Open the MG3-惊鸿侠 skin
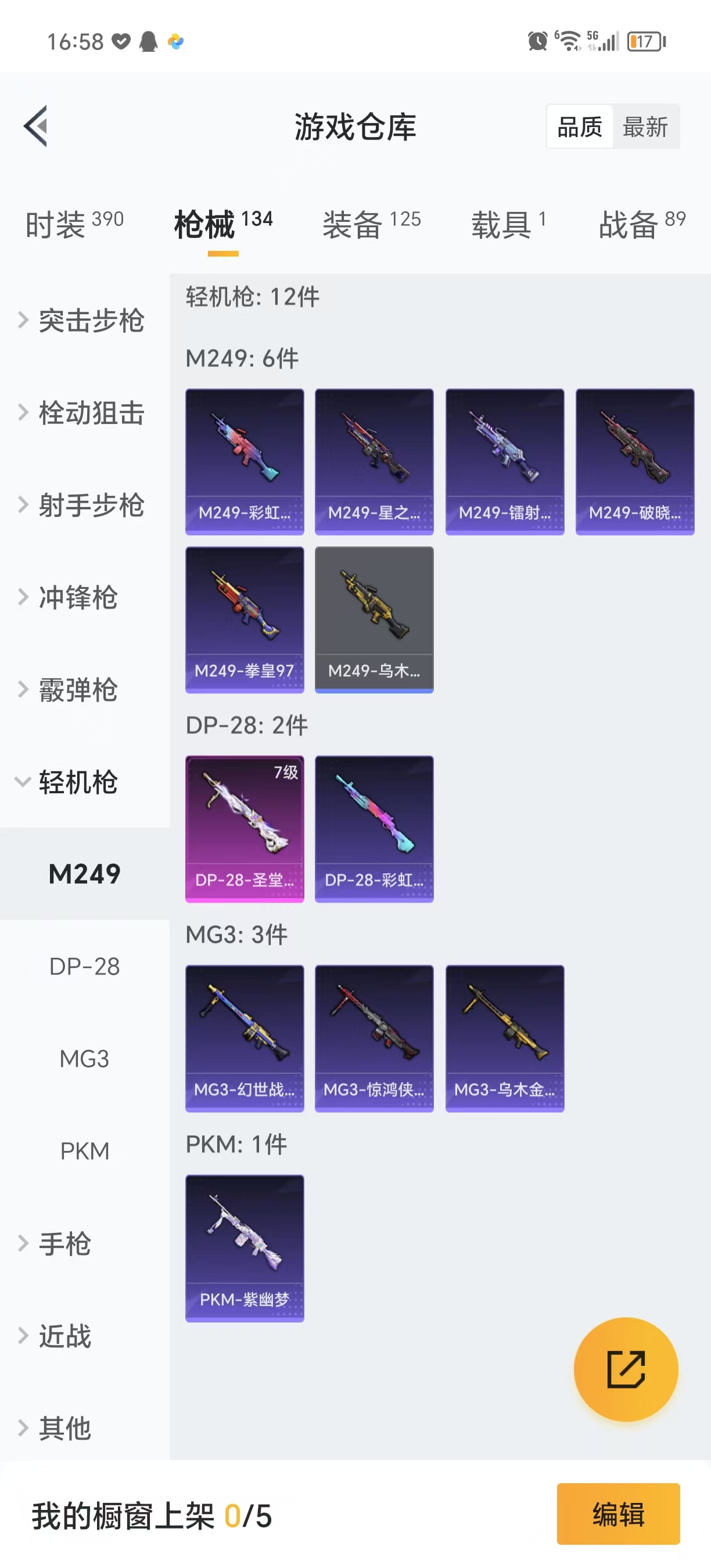Viewport: 711px width, 1568px height. pos(374,1038)
